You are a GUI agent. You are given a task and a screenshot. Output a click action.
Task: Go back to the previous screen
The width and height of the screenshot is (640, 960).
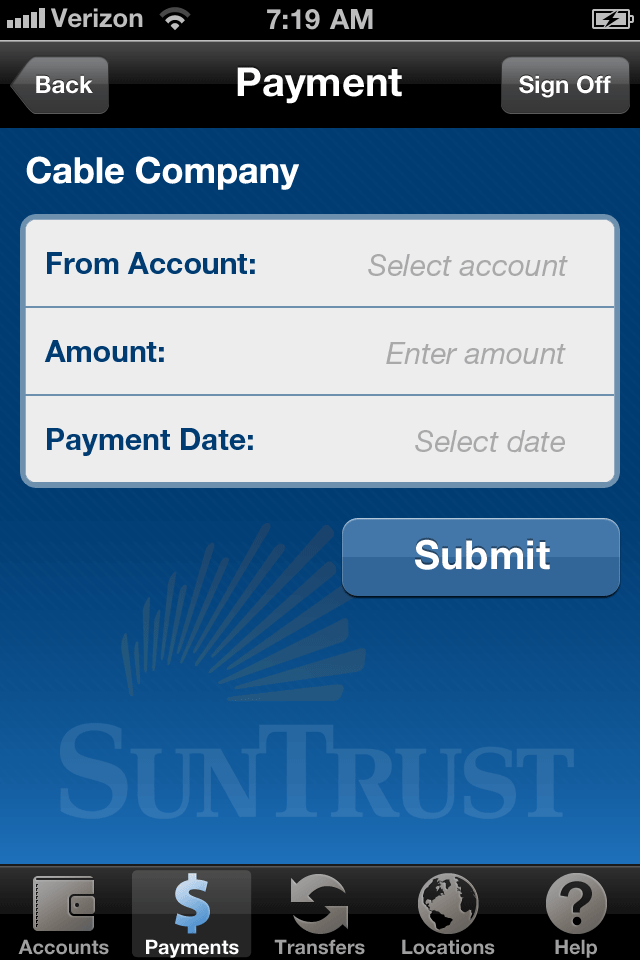(x=61, y=85)
